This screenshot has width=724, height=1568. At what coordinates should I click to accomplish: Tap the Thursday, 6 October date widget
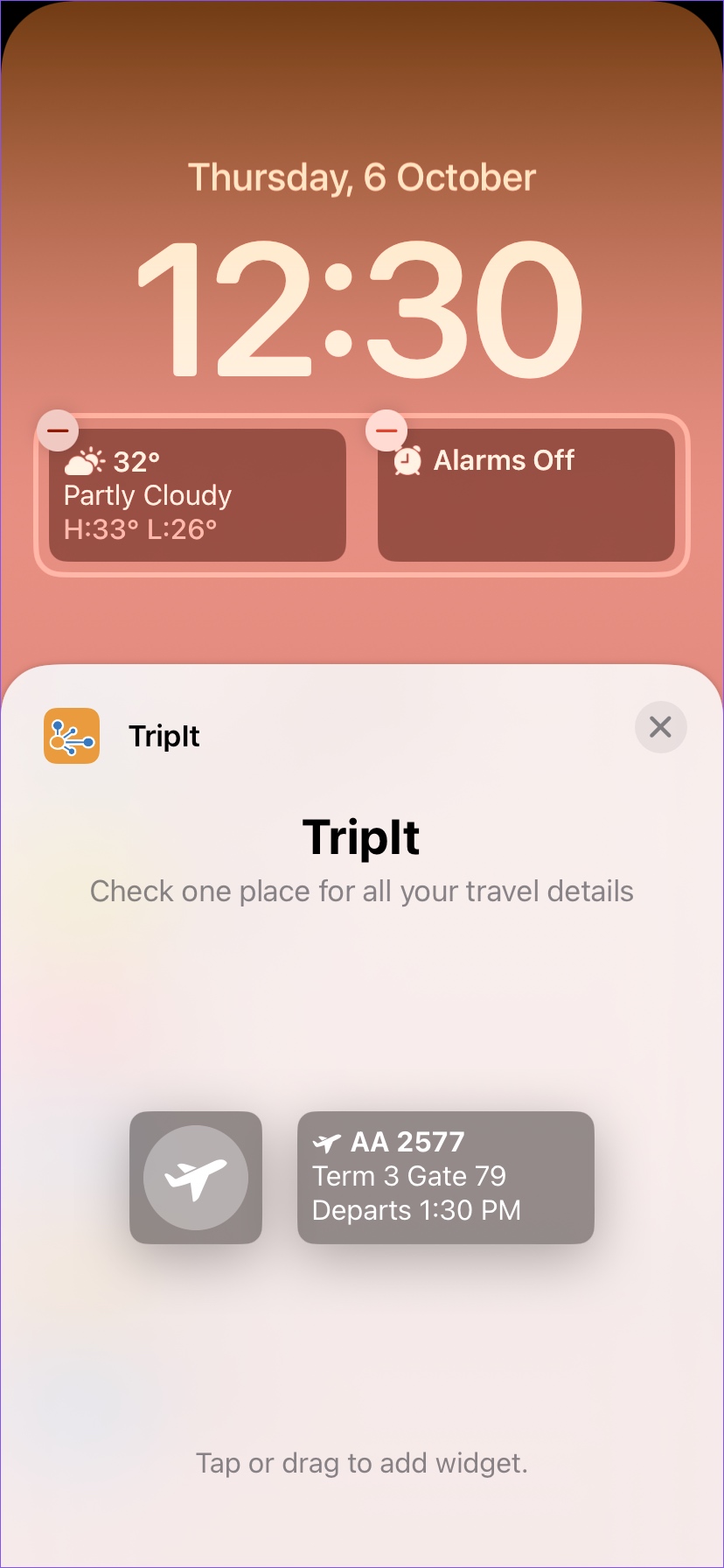pos(362,178)
